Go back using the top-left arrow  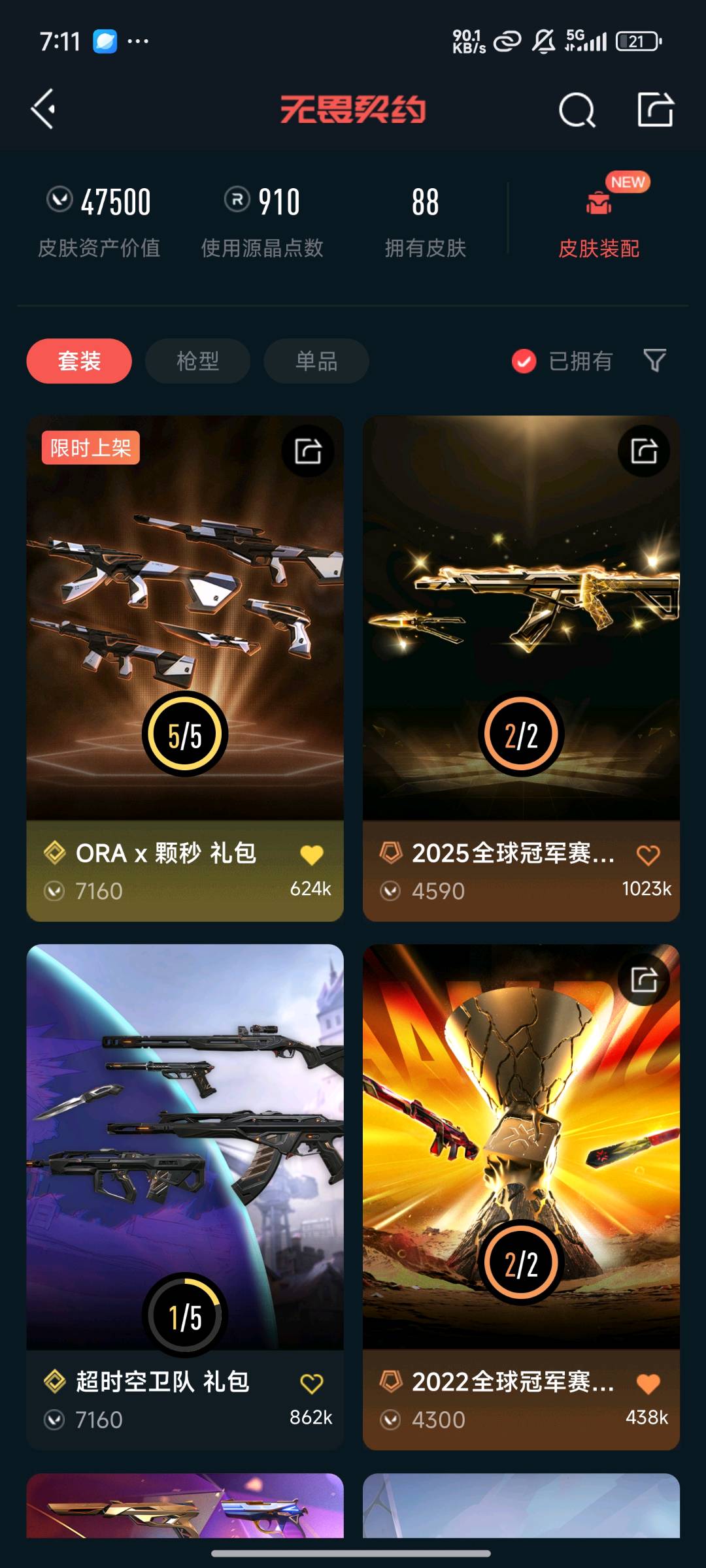tap(44, 109)
